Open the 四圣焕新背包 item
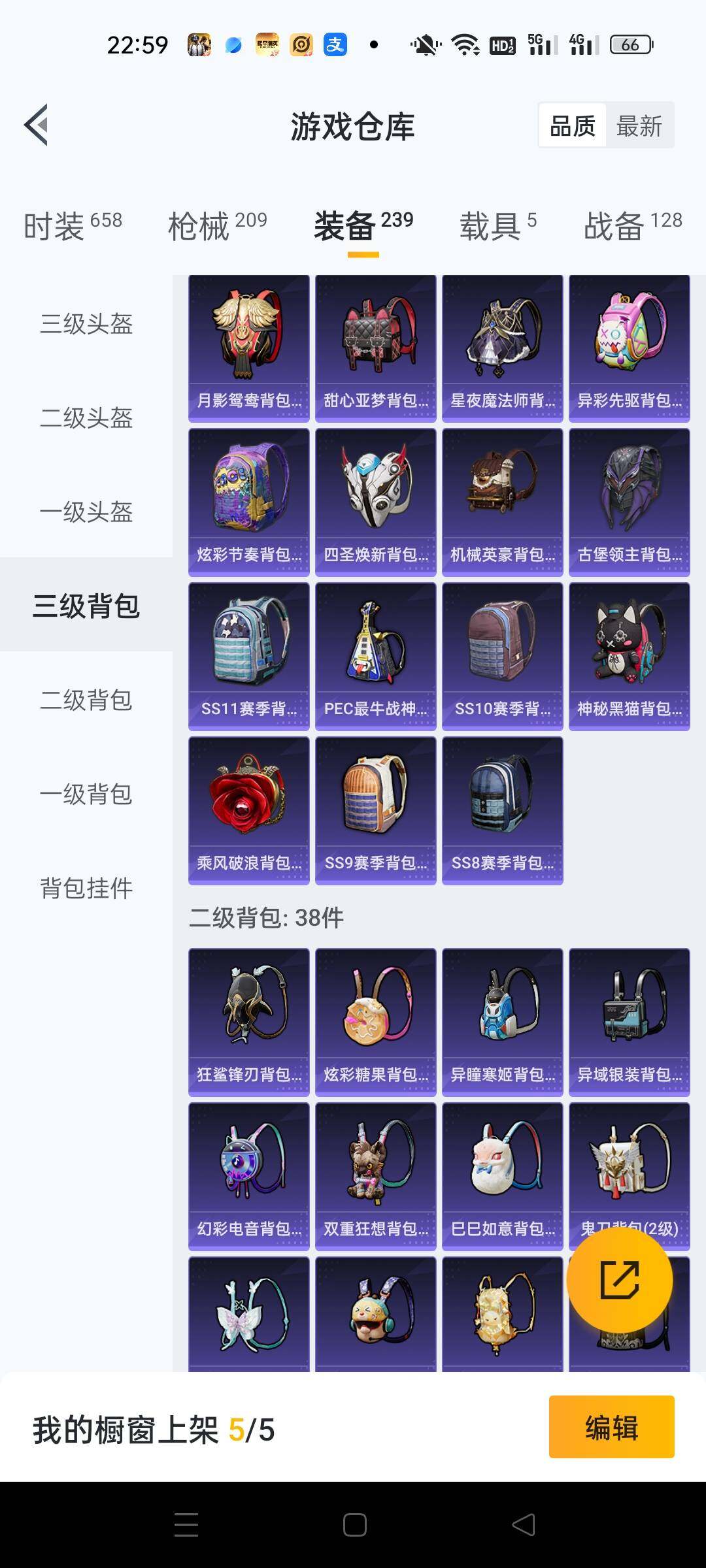706x1568 pixels. [375, 502]
